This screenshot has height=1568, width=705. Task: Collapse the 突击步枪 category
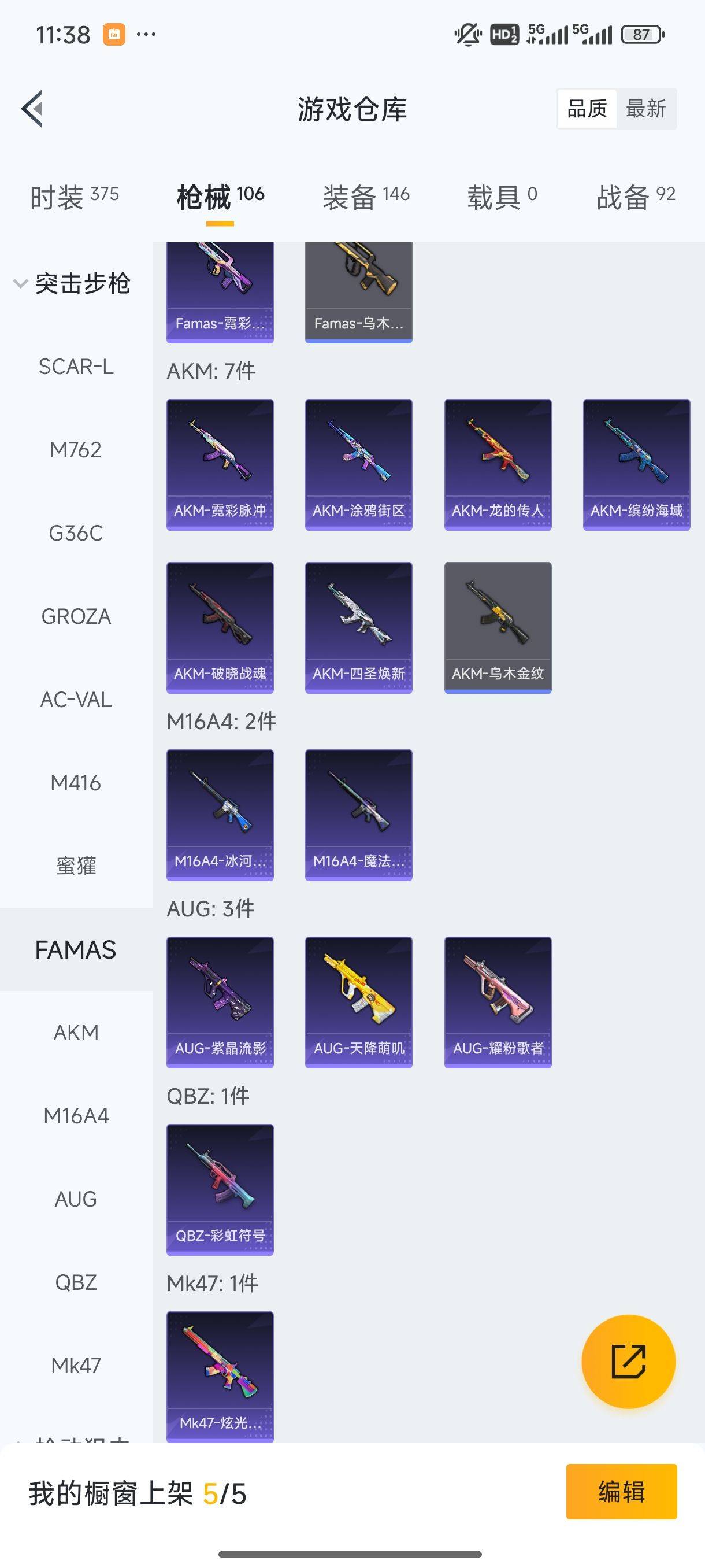click(x=72, y=284)
